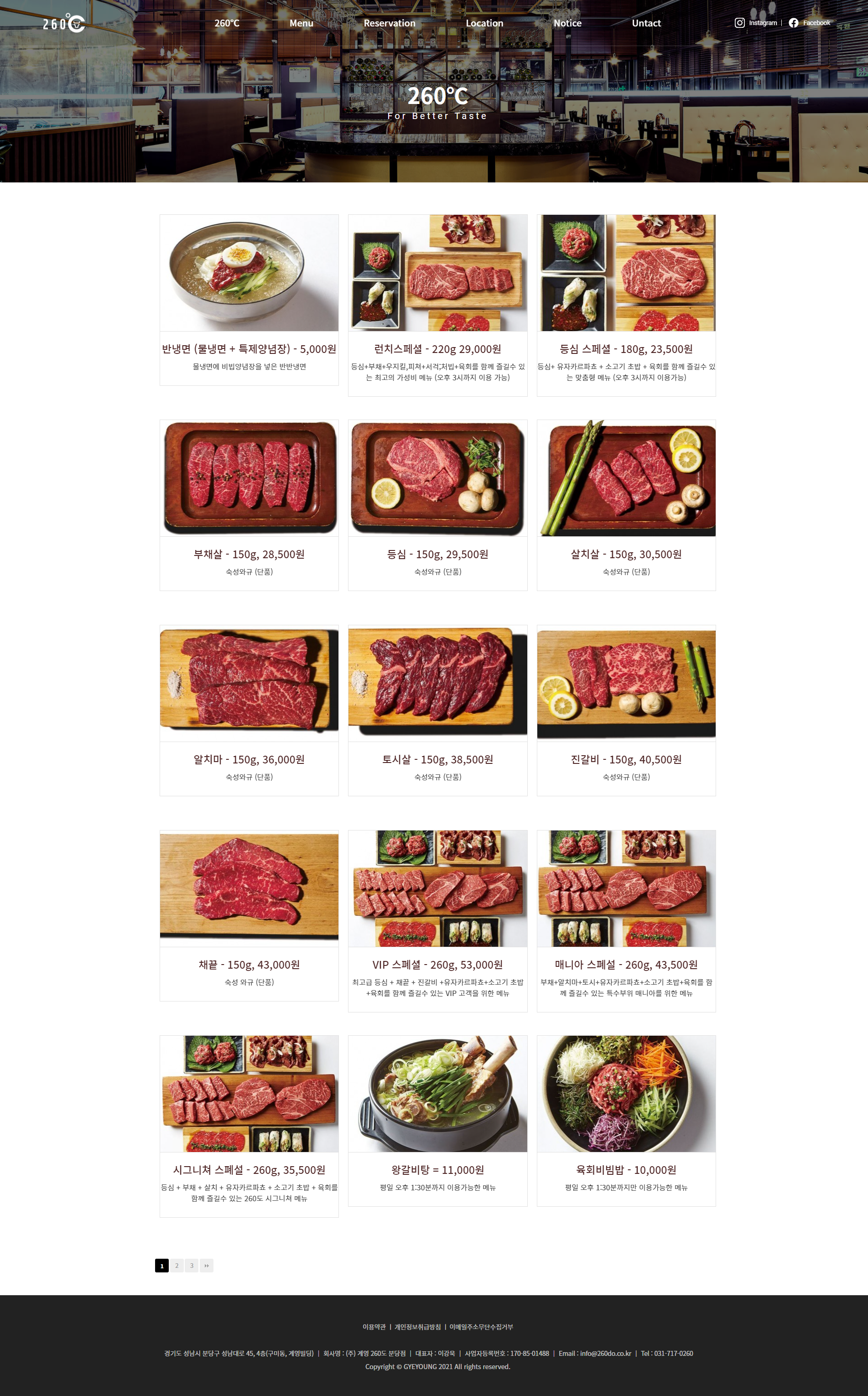
Task: Open the 이용약관 footer link
Action: coord(374,1327)
